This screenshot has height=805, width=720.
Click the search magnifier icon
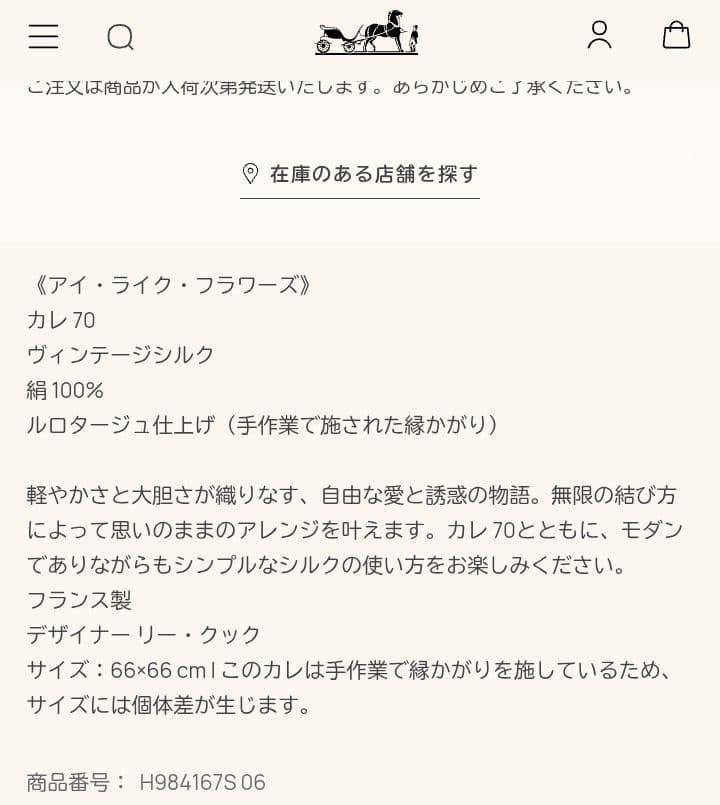pos(121,37)
